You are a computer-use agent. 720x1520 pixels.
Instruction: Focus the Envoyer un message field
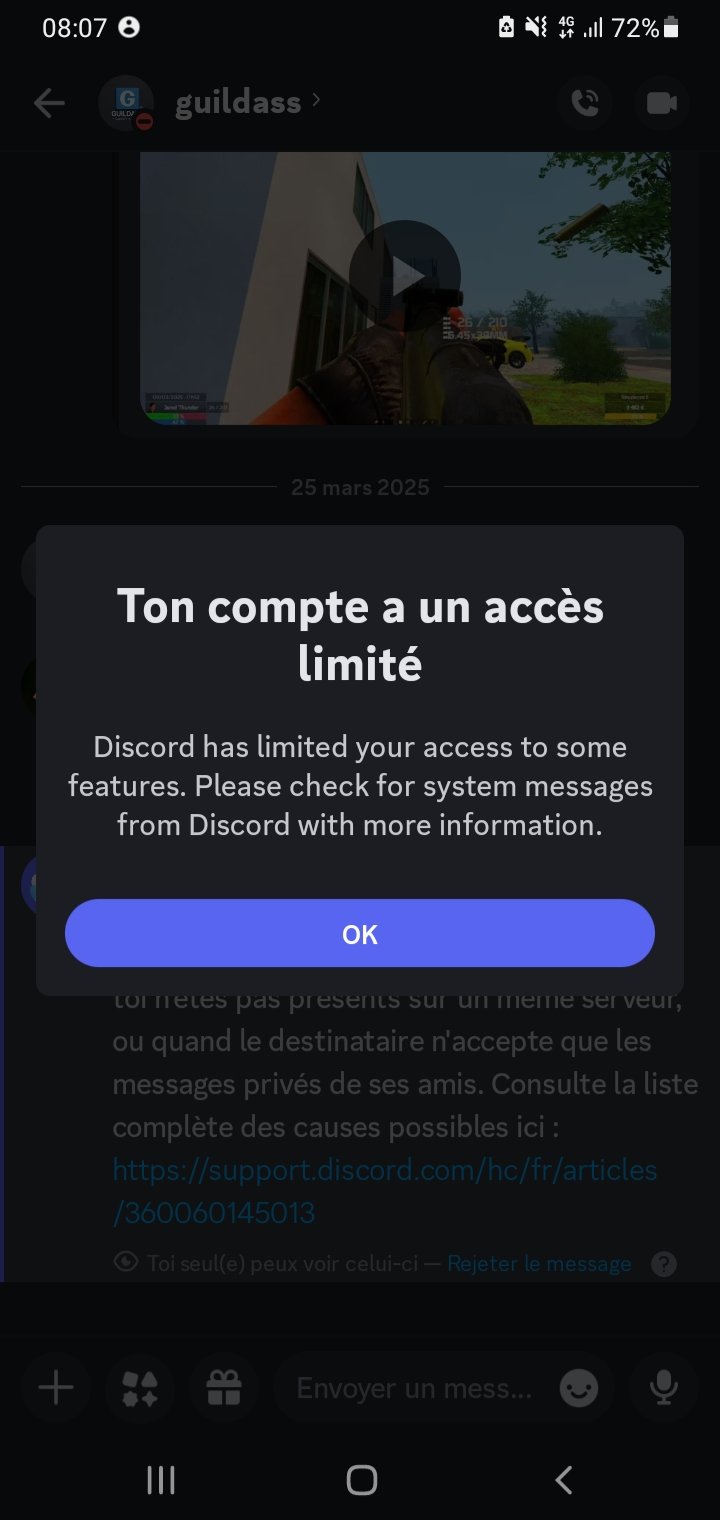pyautogui.click(x=415, y=1387)
